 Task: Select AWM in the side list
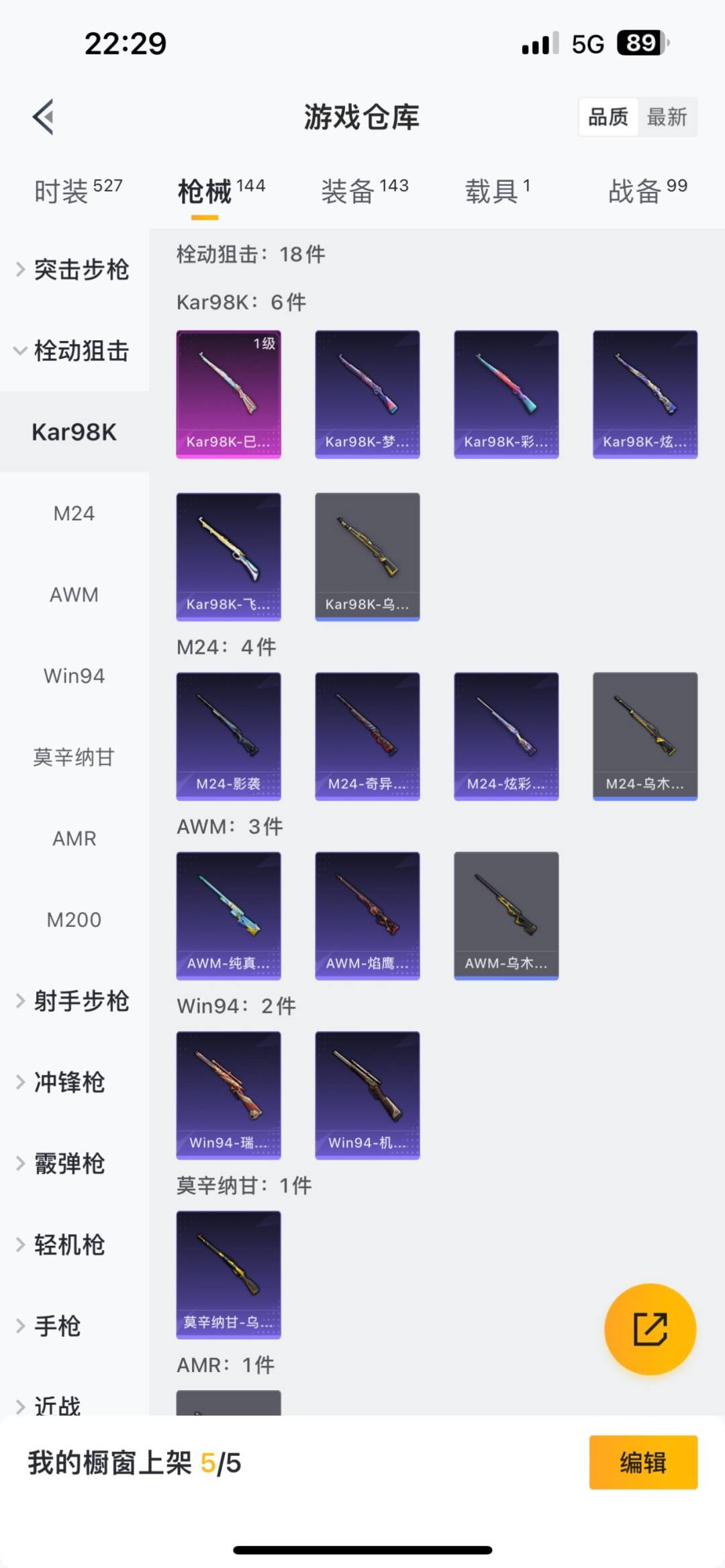[x=74, y=595]
